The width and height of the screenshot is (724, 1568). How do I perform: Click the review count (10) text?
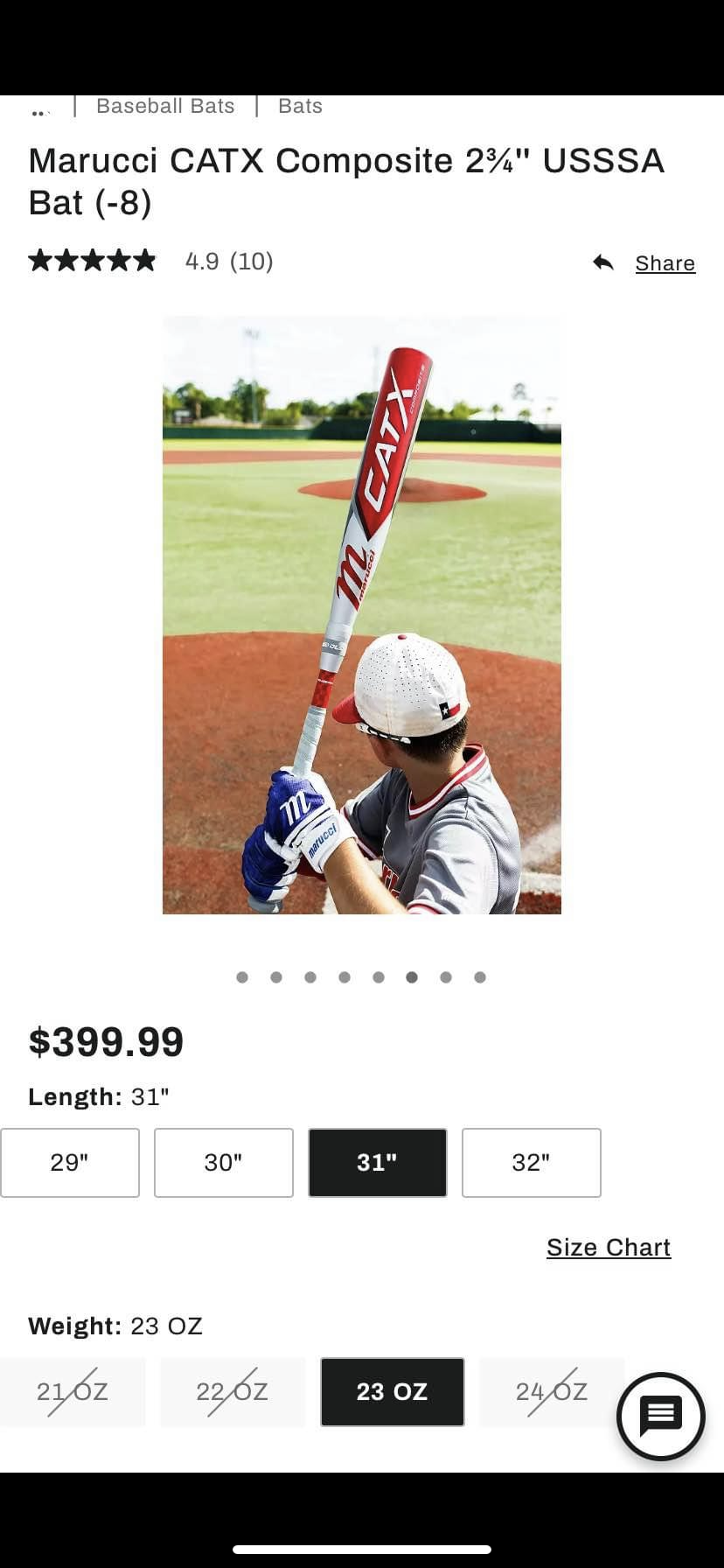[250, 261]
